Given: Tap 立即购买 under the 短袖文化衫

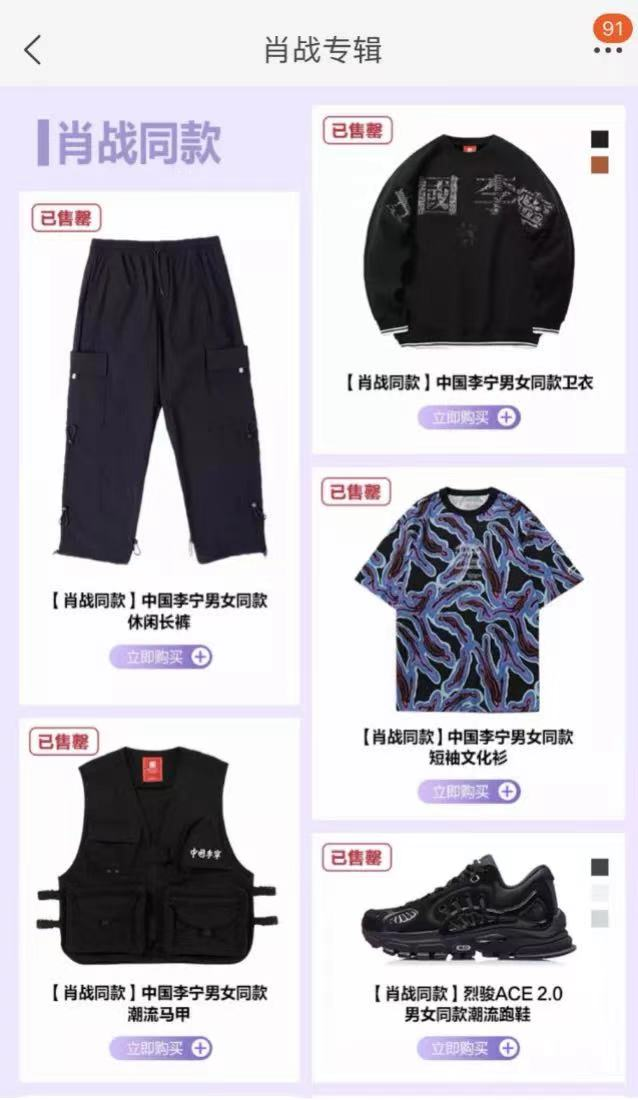Looking at the screenshot, I should click(x=469, y=792).
